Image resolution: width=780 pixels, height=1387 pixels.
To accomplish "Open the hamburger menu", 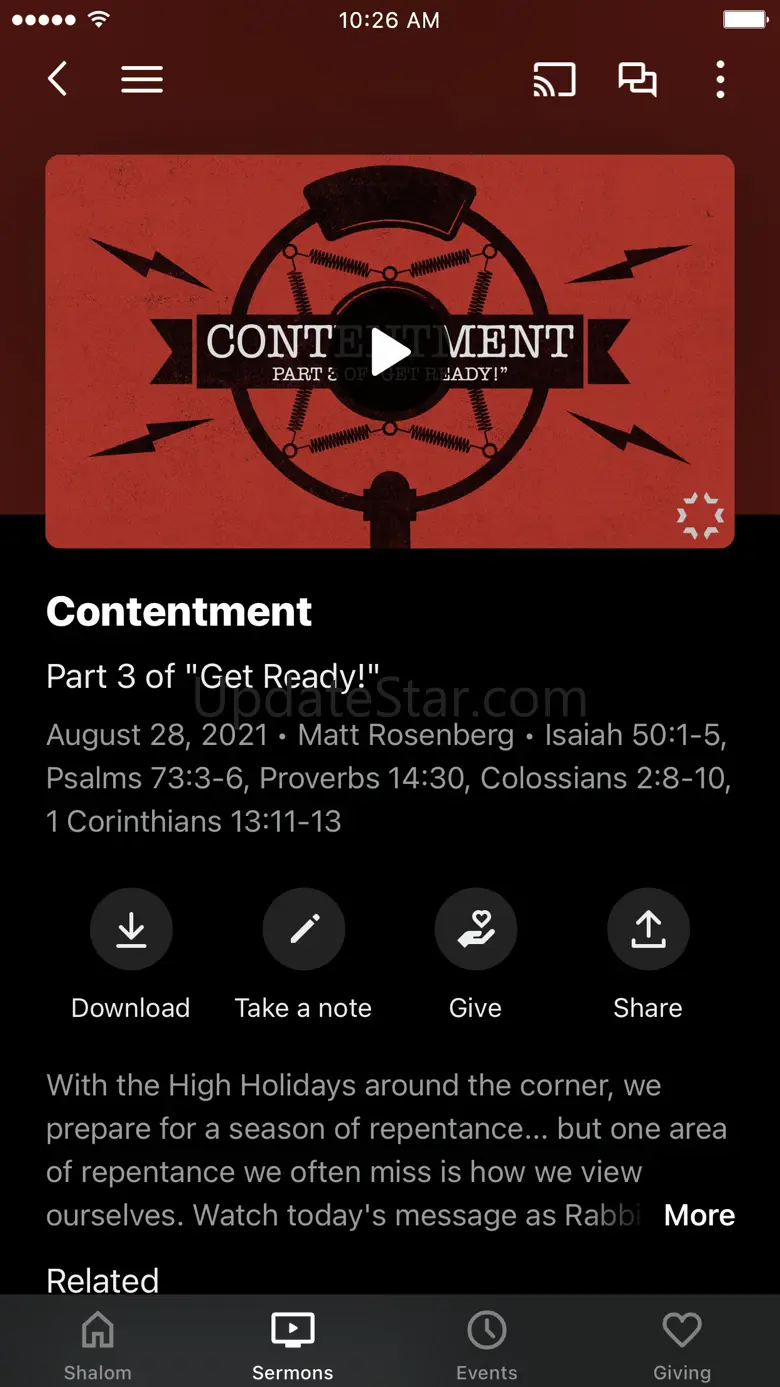I will [x=142, y=80].
